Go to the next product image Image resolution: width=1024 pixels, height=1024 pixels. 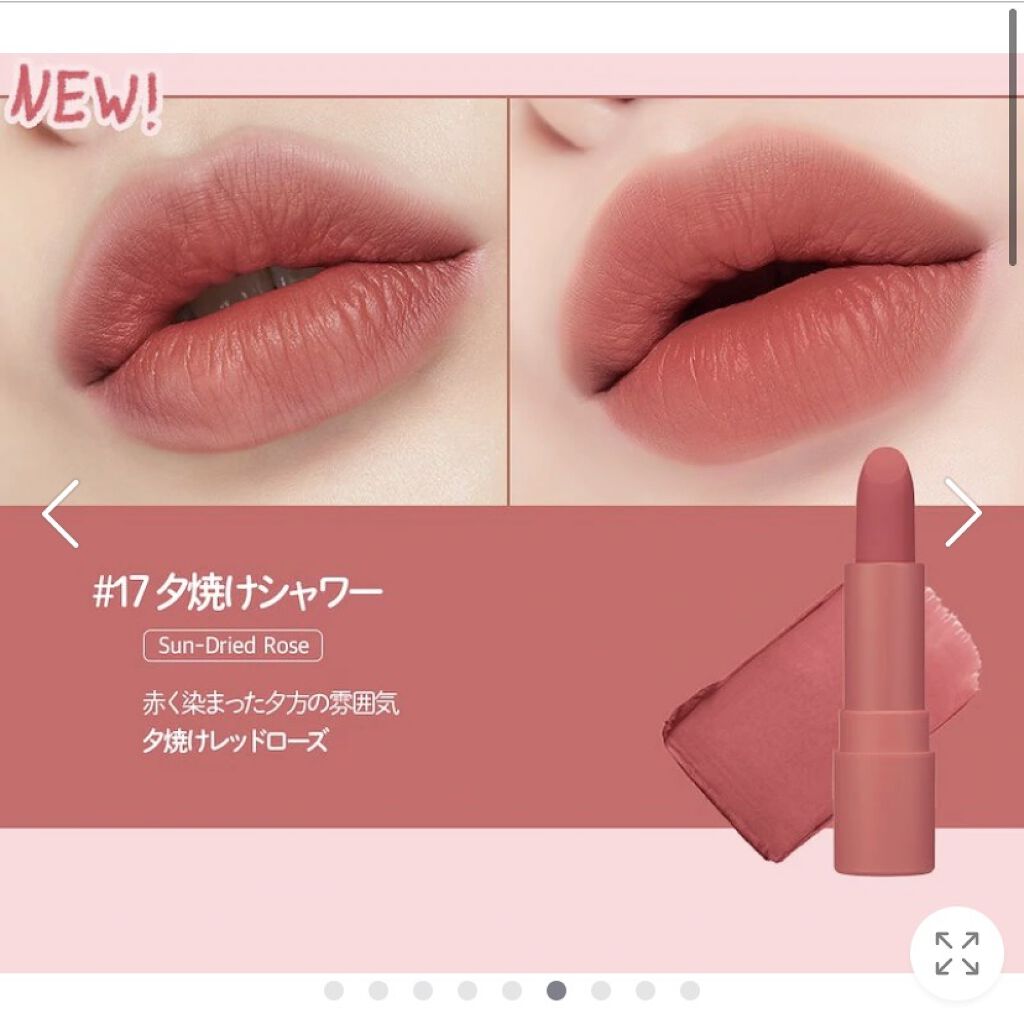(x=963, y=512)
